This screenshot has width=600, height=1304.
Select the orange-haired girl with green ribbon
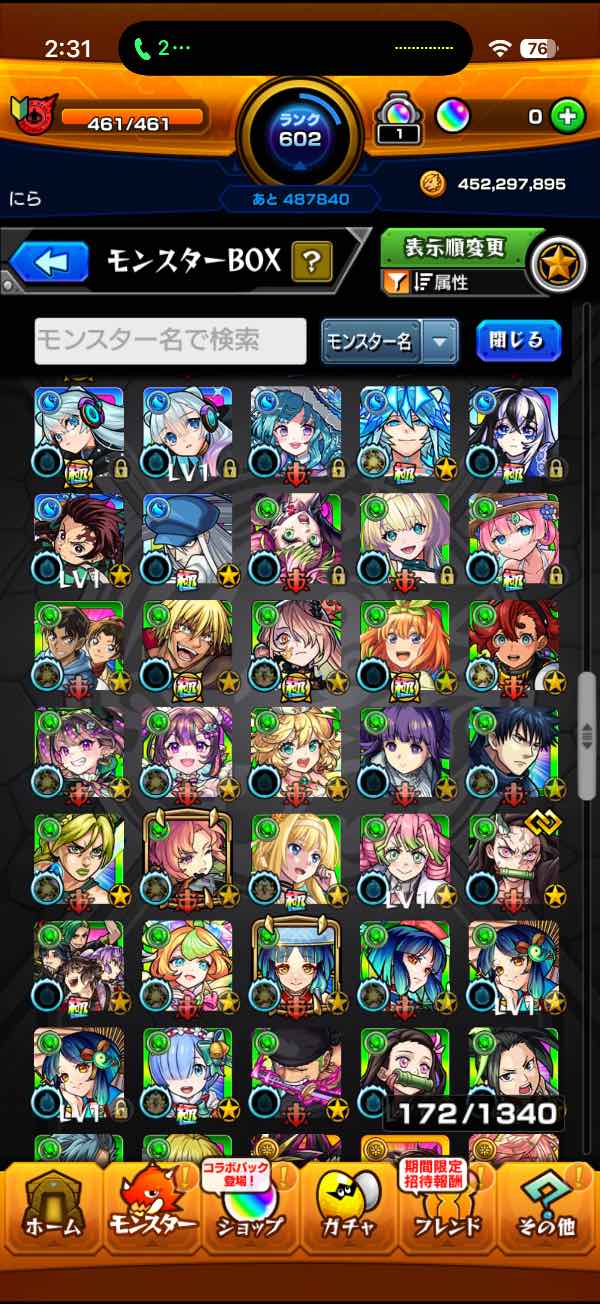click(x=405, y=646)
